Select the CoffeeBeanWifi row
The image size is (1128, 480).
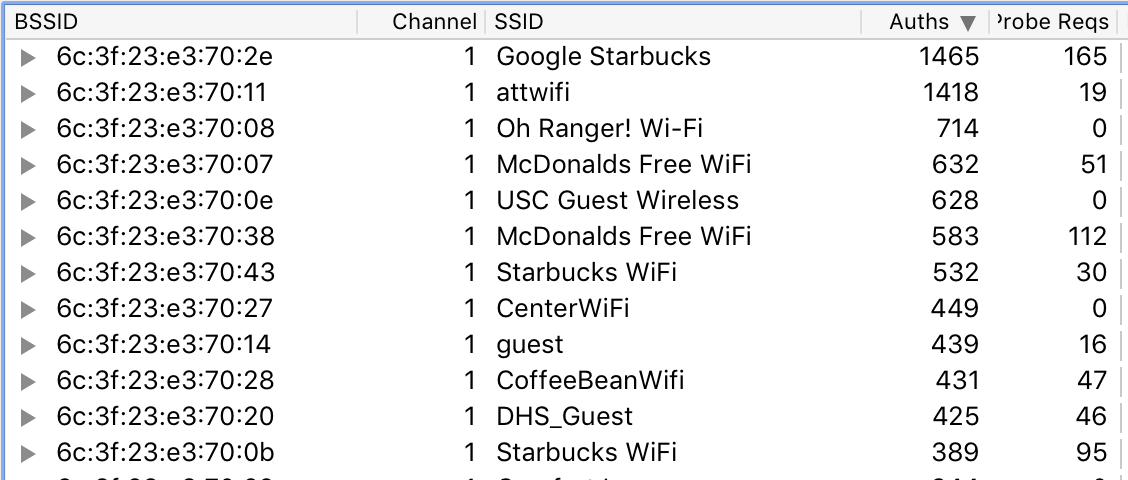click(x=590, y=381)
